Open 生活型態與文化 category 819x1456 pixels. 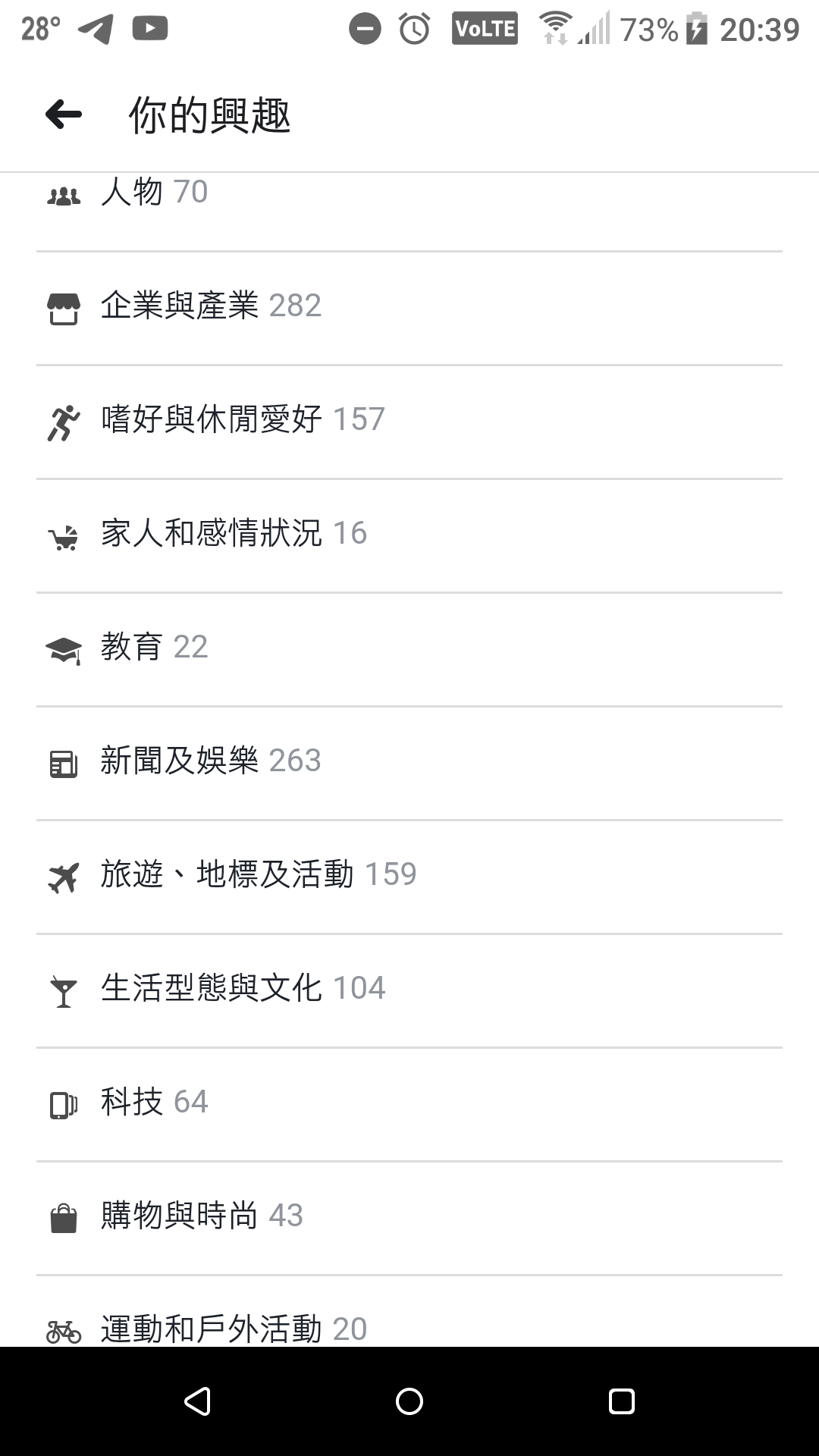(409, 990)
